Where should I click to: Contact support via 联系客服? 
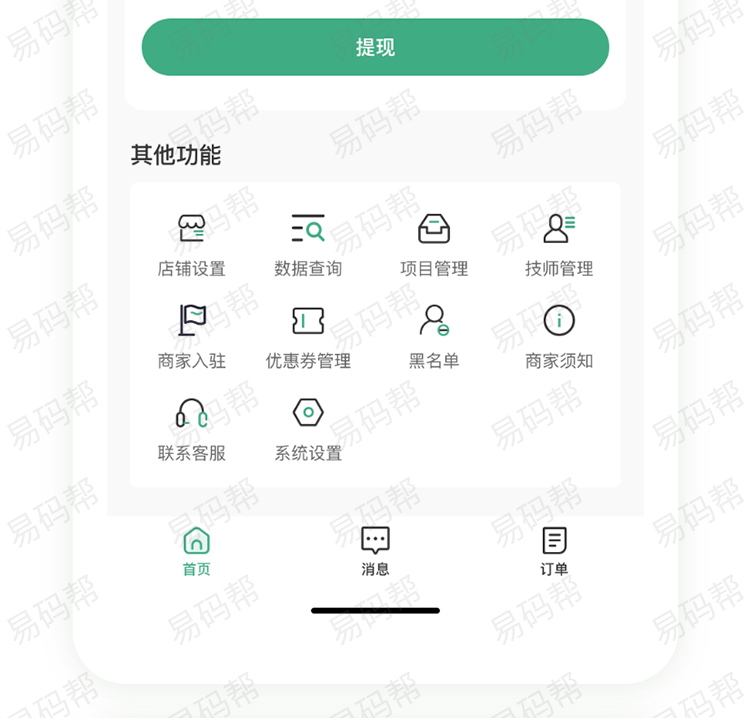tap(191, 427)
